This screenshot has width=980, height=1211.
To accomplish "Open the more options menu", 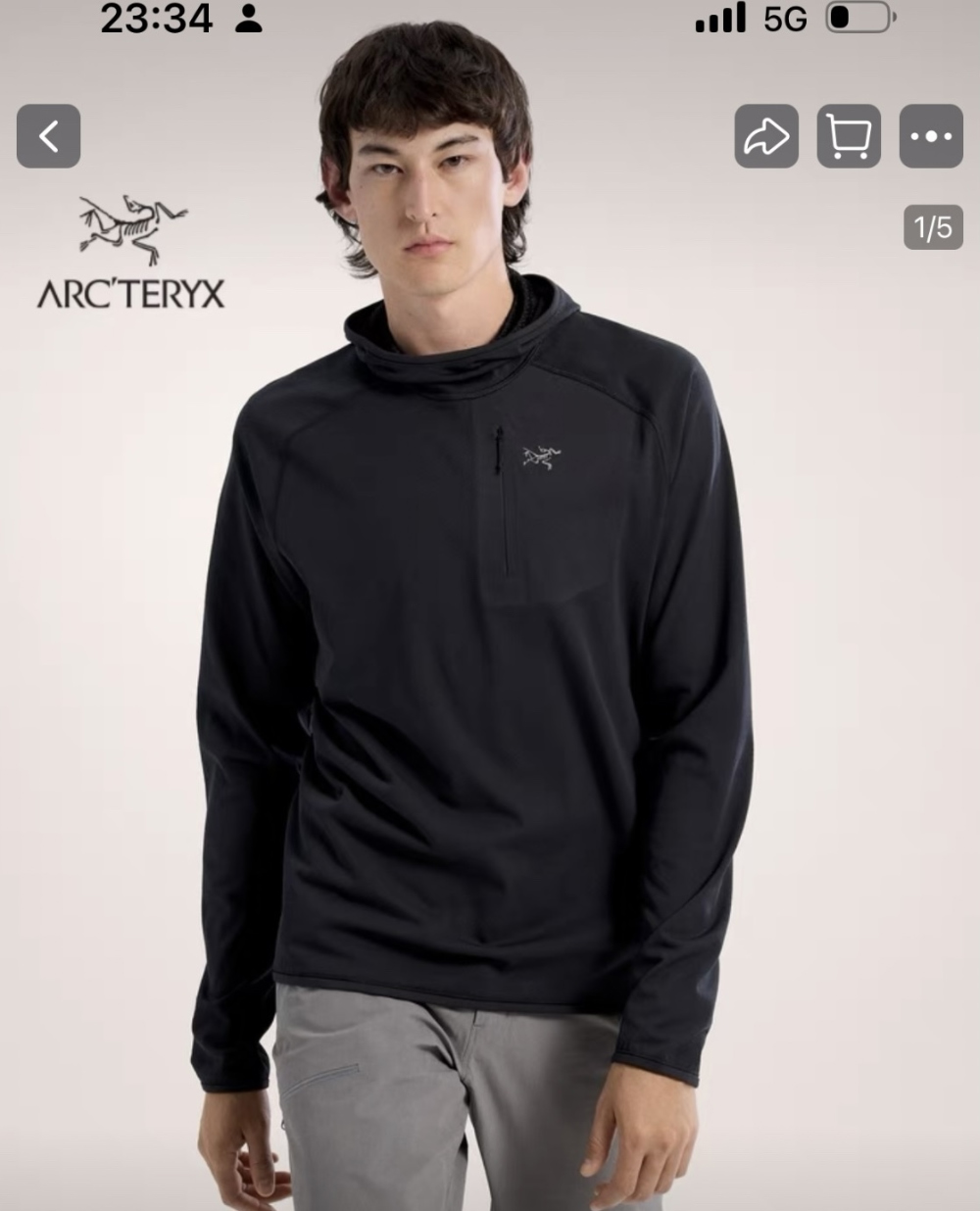I will pos(931,136).
